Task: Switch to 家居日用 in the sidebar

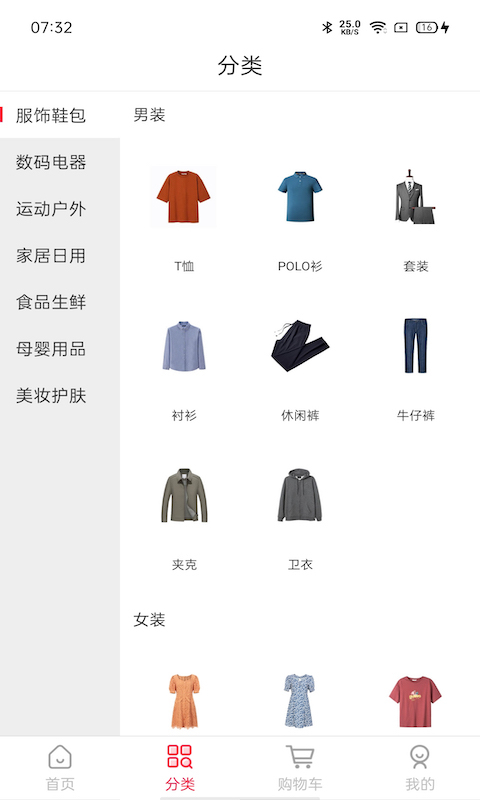Action: [51, 256]
